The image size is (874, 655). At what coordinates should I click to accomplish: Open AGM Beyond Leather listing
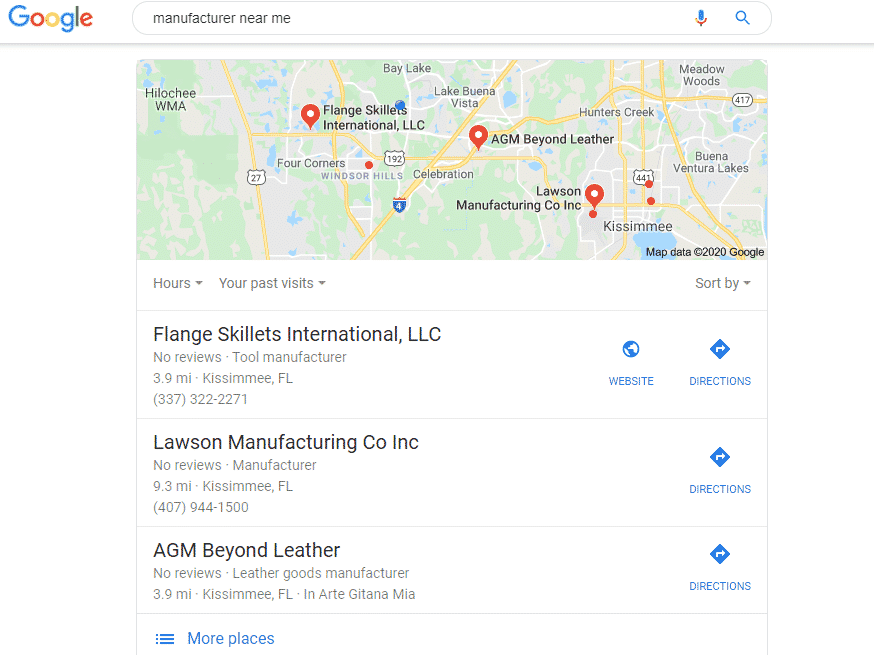(x=247, y=550)
